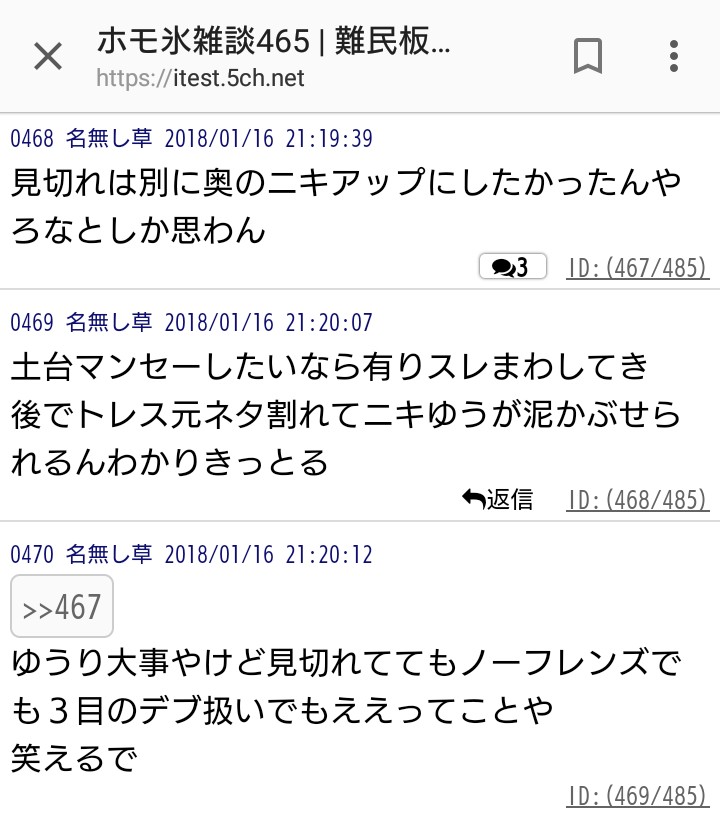The image size is (720, 813).
Task: Open the >>467 quoted post anchor
Action: click(62, 606)
